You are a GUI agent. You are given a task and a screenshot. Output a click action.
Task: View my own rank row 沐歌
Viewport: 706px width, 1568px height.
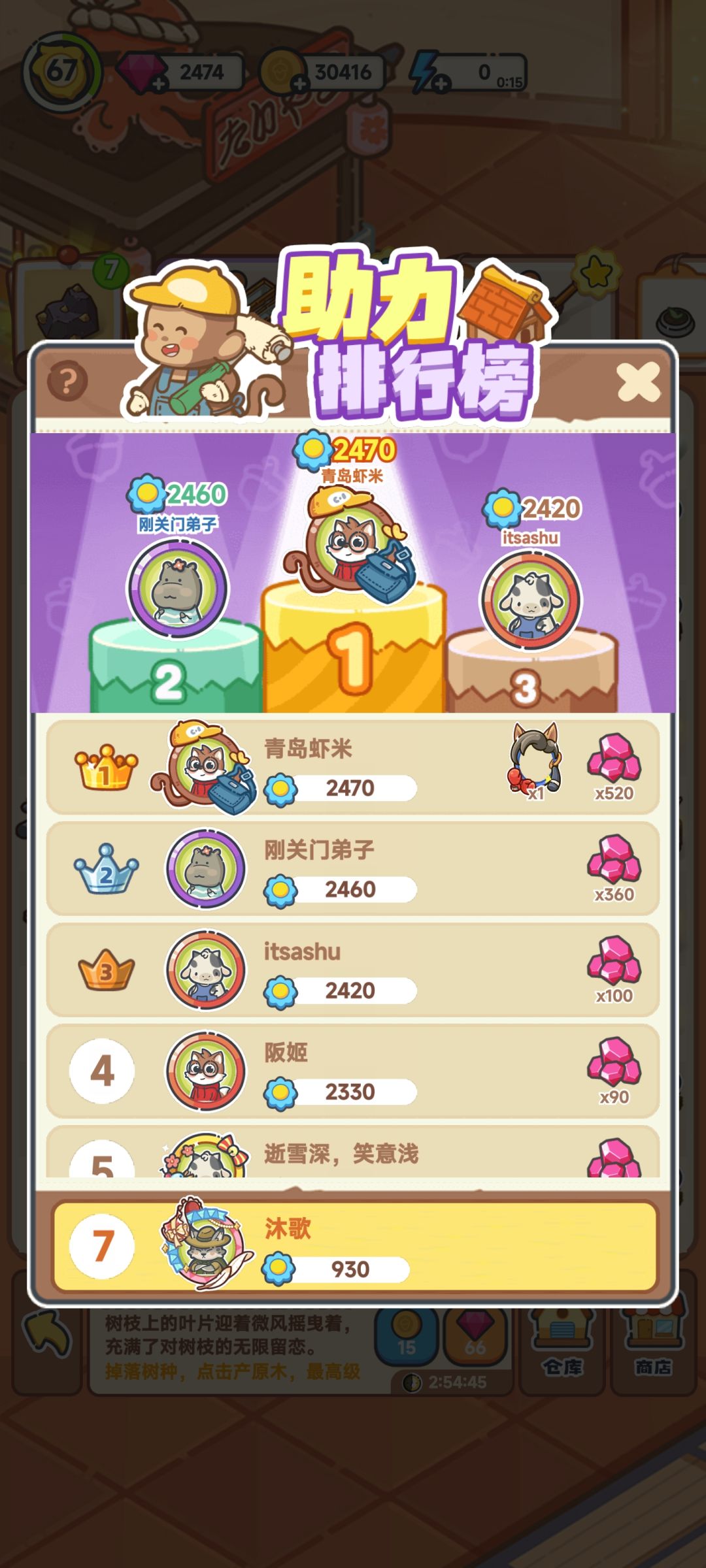[354, 1247]
